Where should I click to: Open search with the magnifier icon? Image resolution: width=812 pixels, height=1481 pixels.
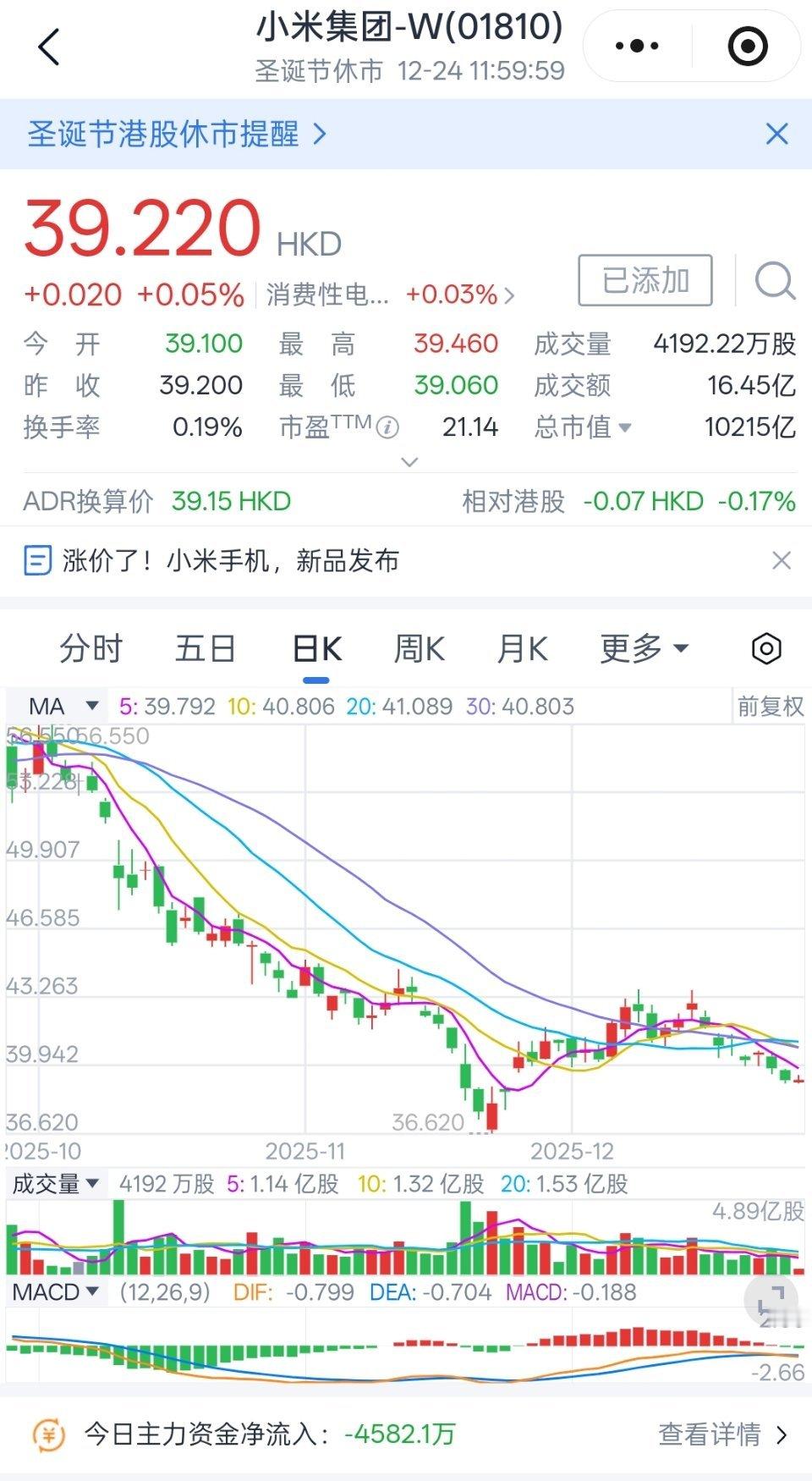click(x=775, y=280)
